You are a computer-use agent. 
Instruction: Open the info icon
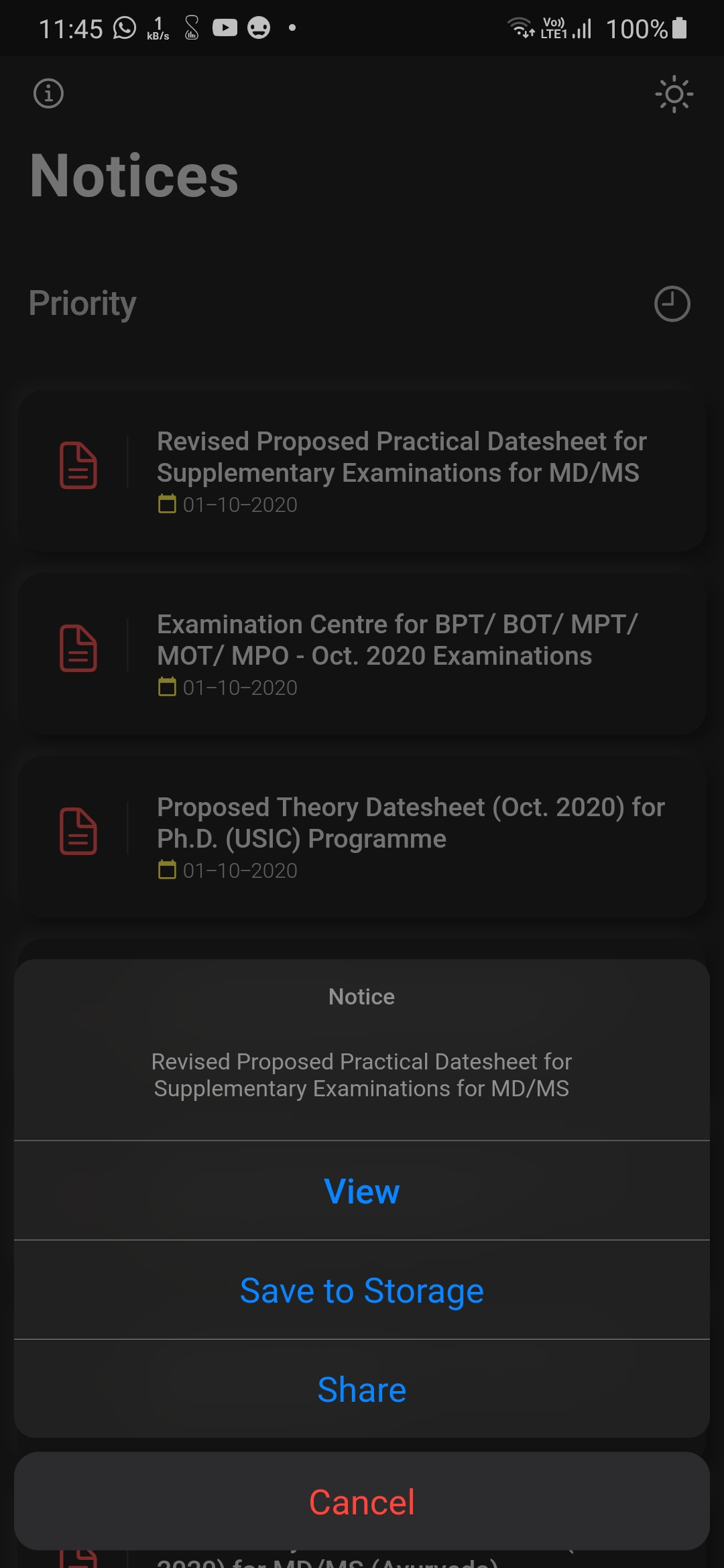(48, 93)
